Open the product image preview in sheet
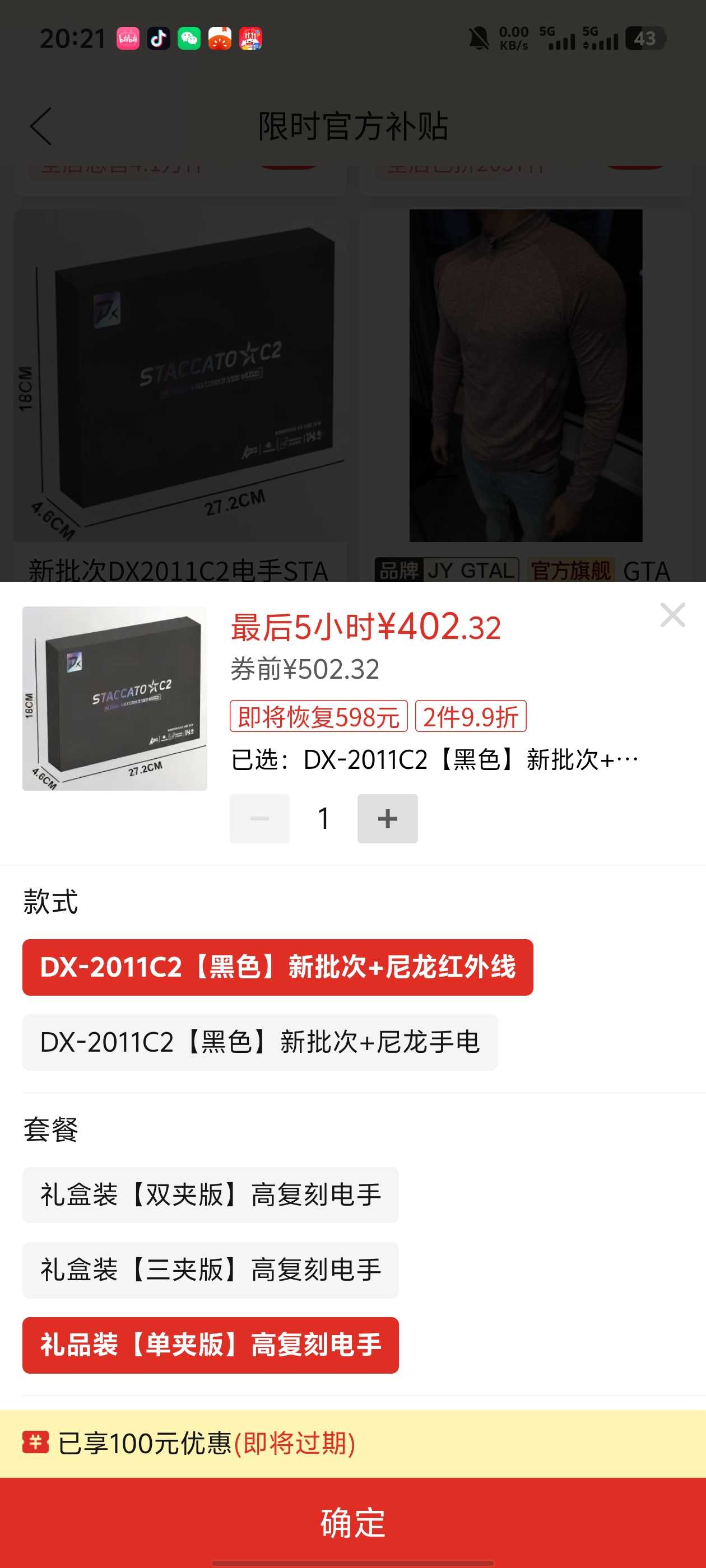706x1568 pixels. point(114,698)
